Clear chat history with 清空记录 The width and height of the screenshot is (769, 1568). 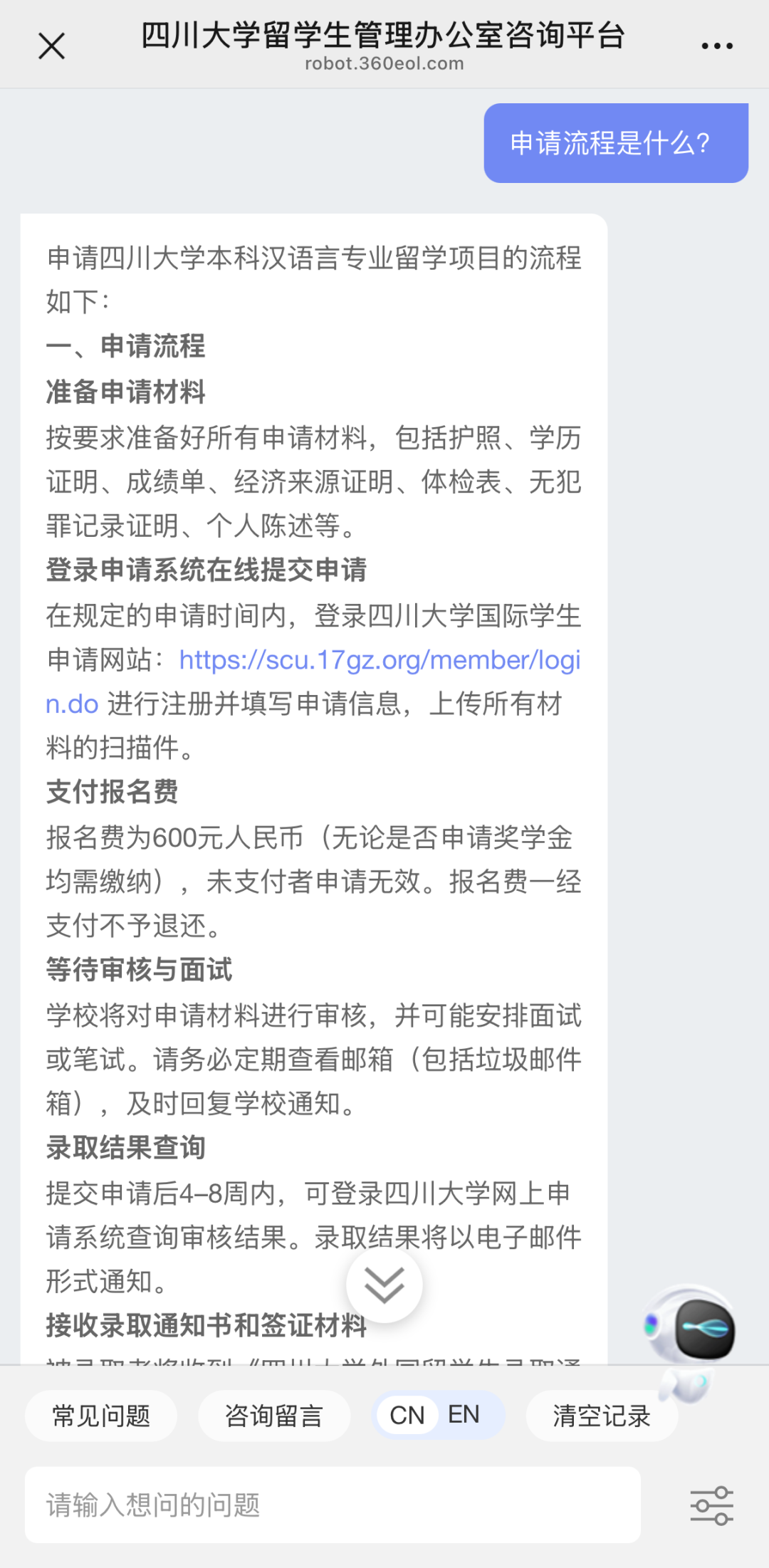tap(601, 1416)
